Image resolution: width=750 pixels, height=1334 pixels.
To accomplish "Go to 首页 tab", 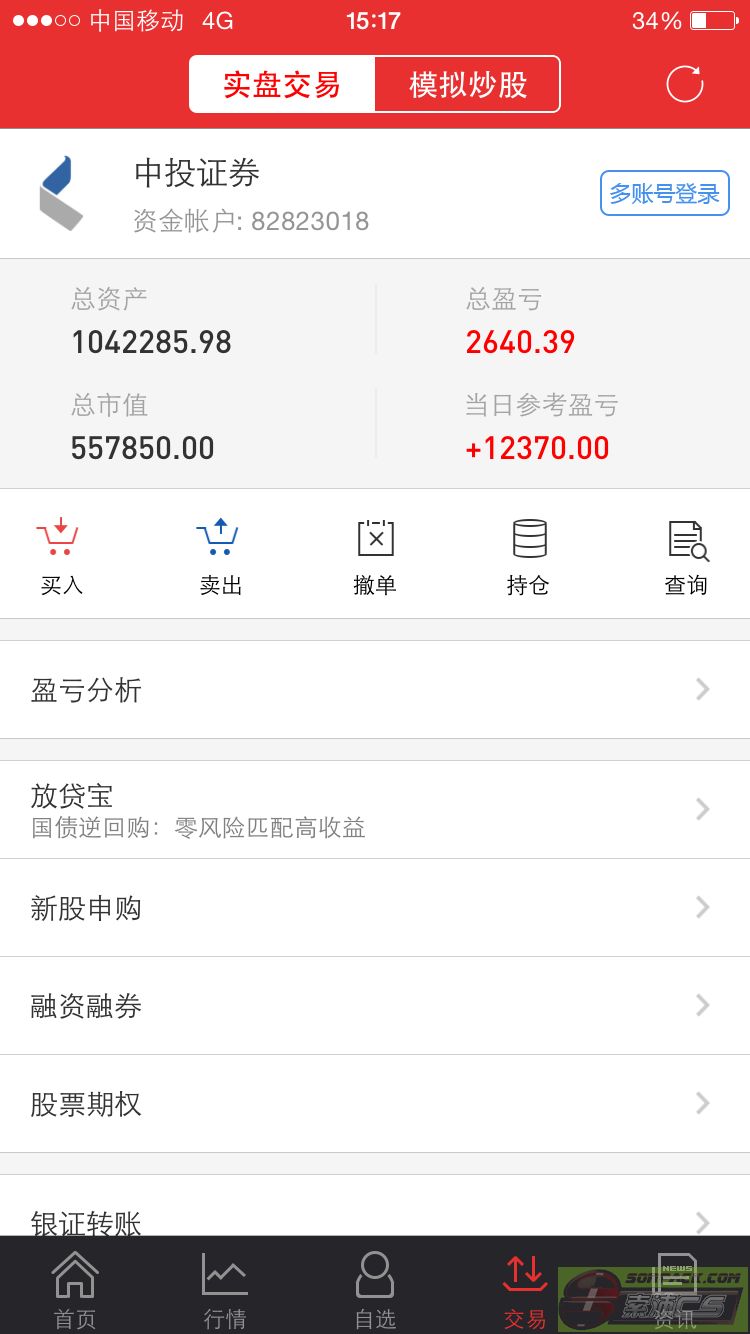I will (75, 1289).
